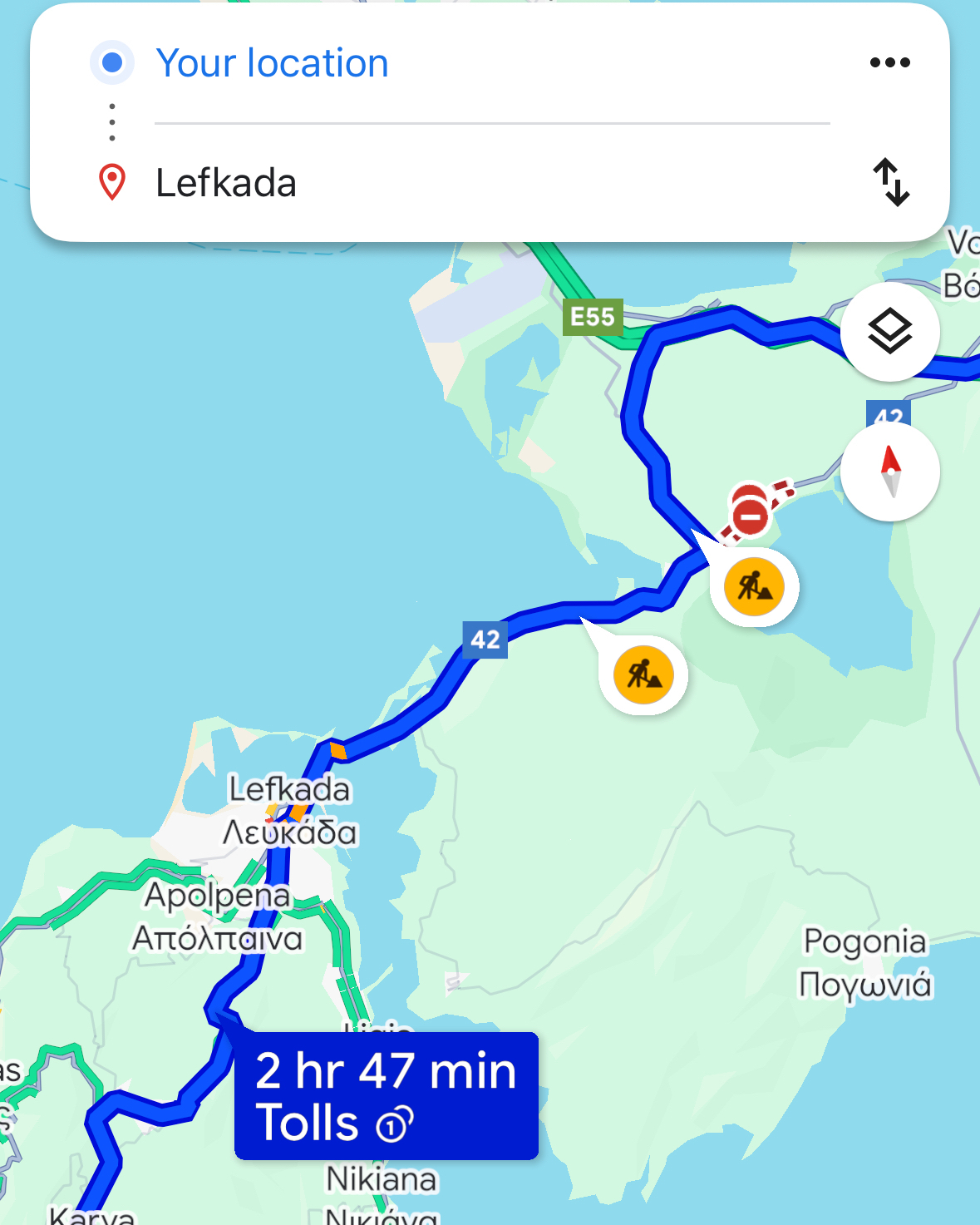
Task: Open the three-dot route options menu
Action: pyautogui.click(x=889, y=62)
